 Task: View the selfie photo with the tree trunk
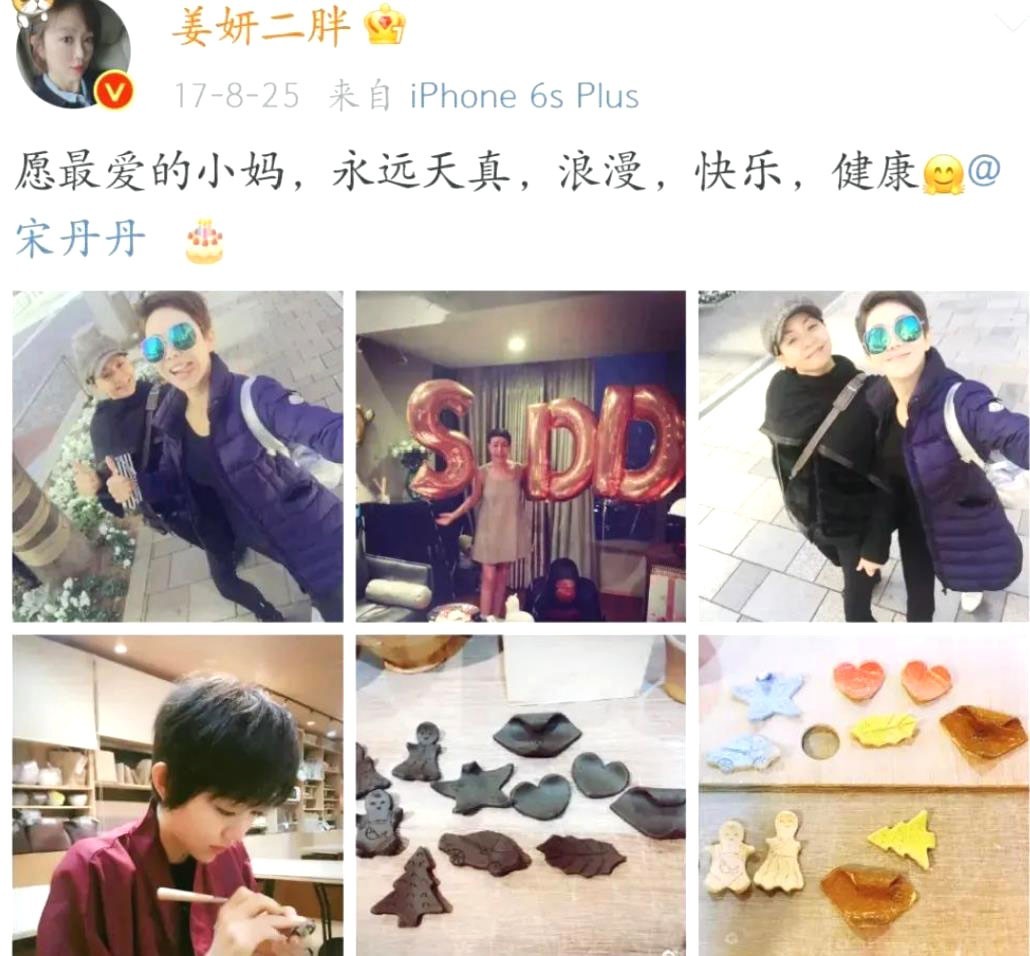pyautogui.click(x=177, y=456)
